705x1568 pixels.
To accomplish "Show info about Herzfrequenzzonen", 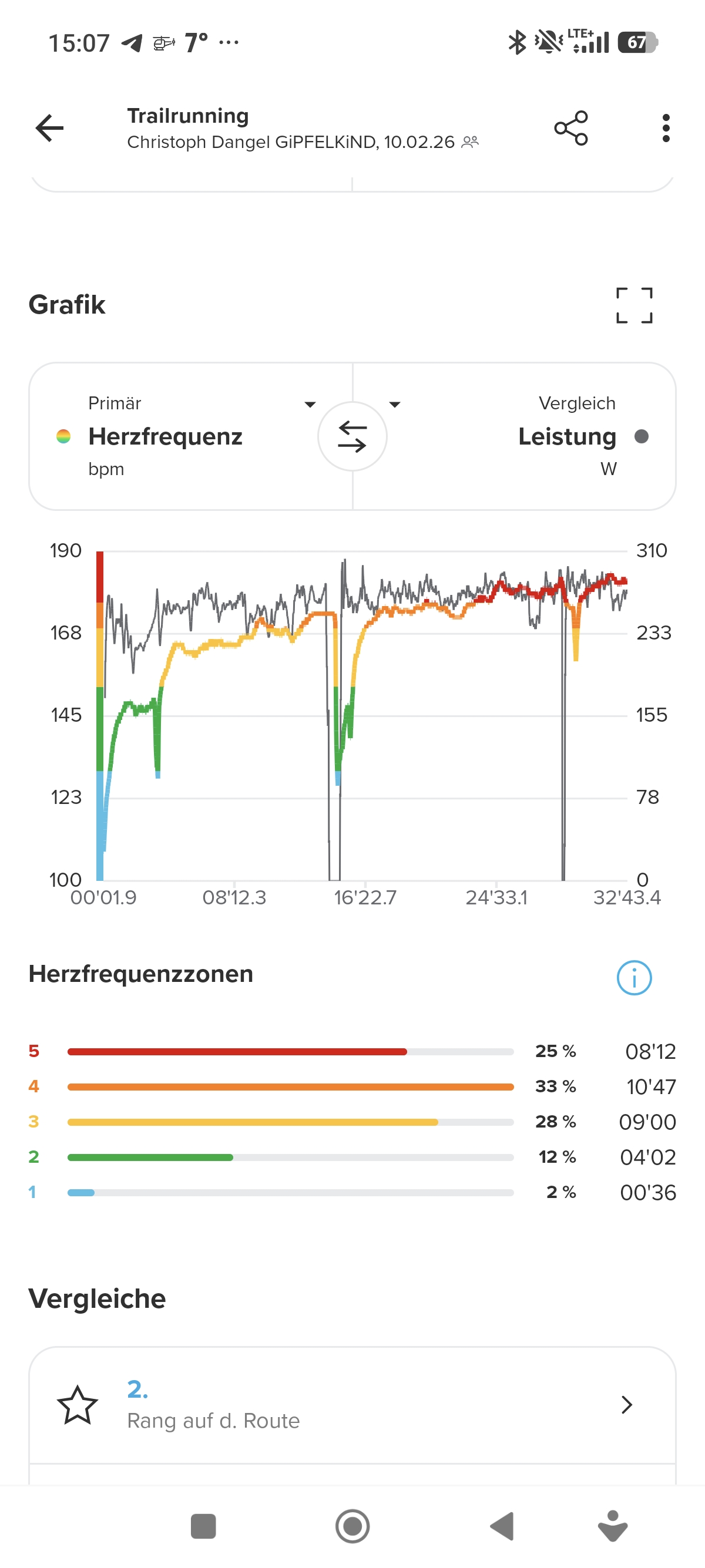I will (634, 978).
